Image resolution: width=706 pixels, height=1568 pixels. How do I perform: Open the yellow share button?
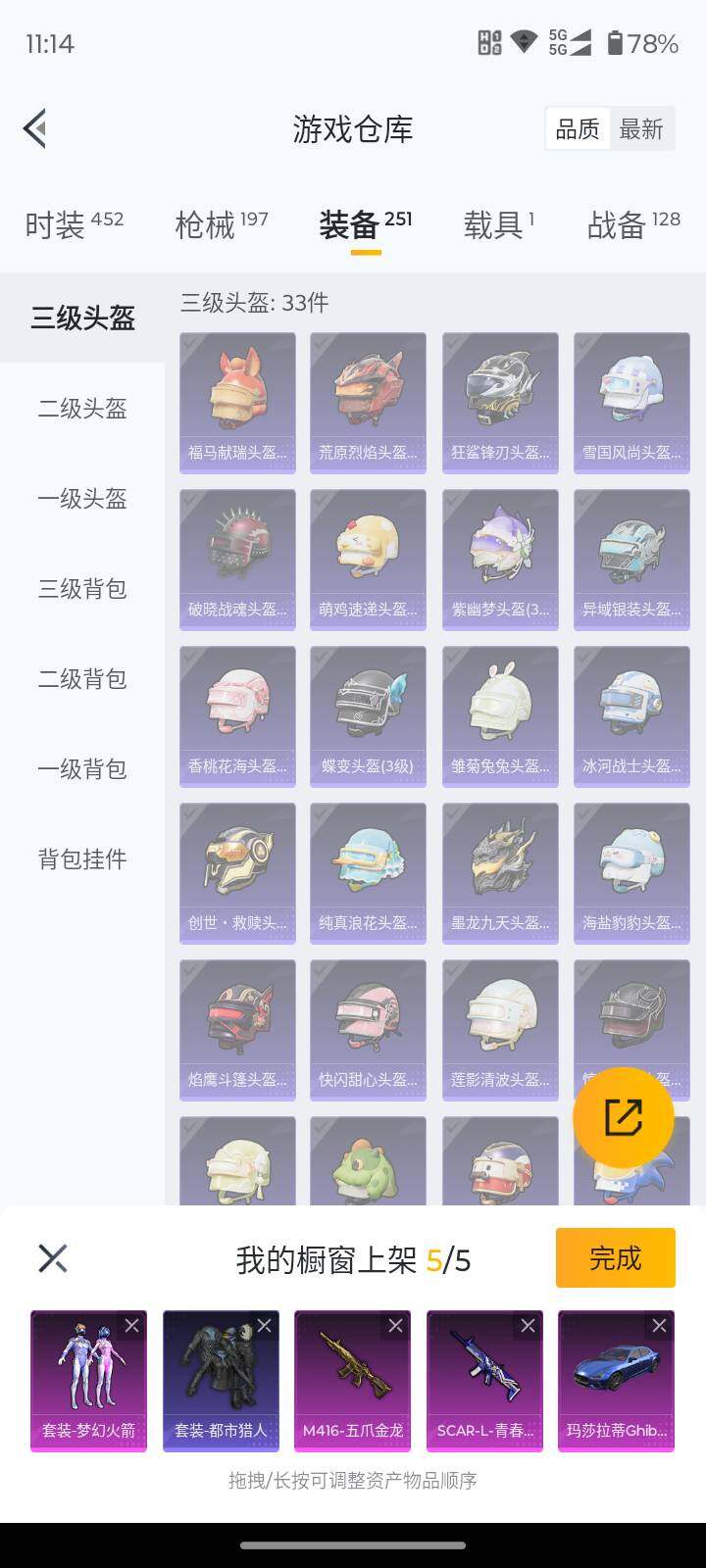click(x=624, y=1118)
